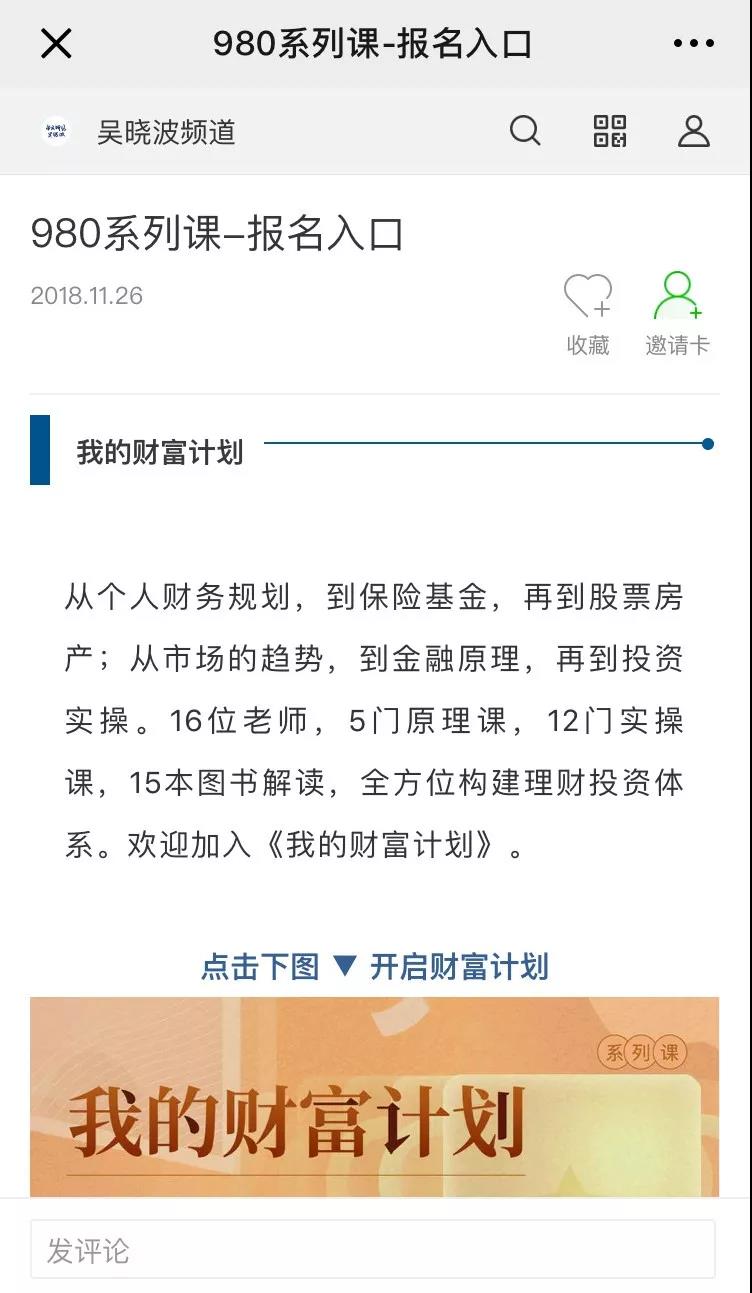Go to the user profile icon
The width and height of the screenshot is (752, 1293).
coord(693,131)
